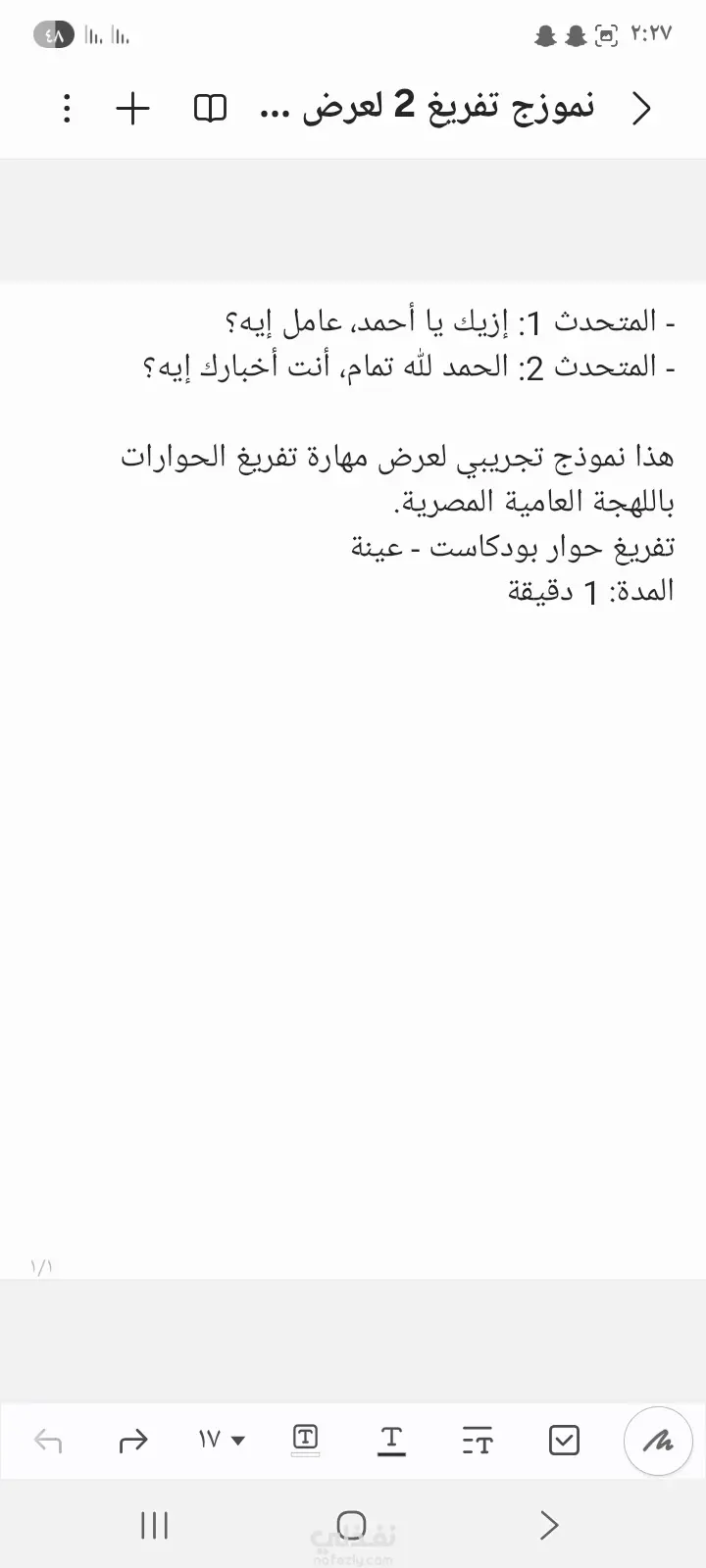Tap the note title to edit it

tap(428, 107)
